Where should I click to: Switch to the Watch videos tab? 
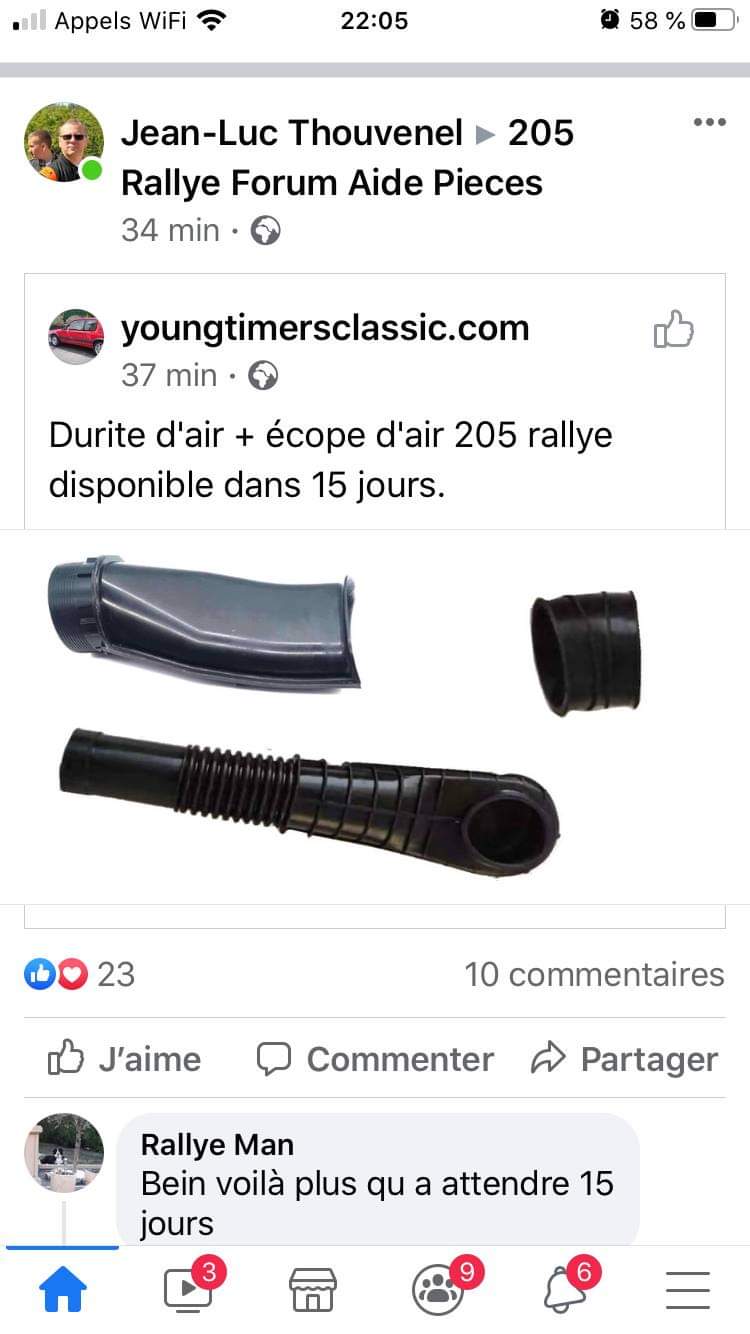[x=188, y=1290]
